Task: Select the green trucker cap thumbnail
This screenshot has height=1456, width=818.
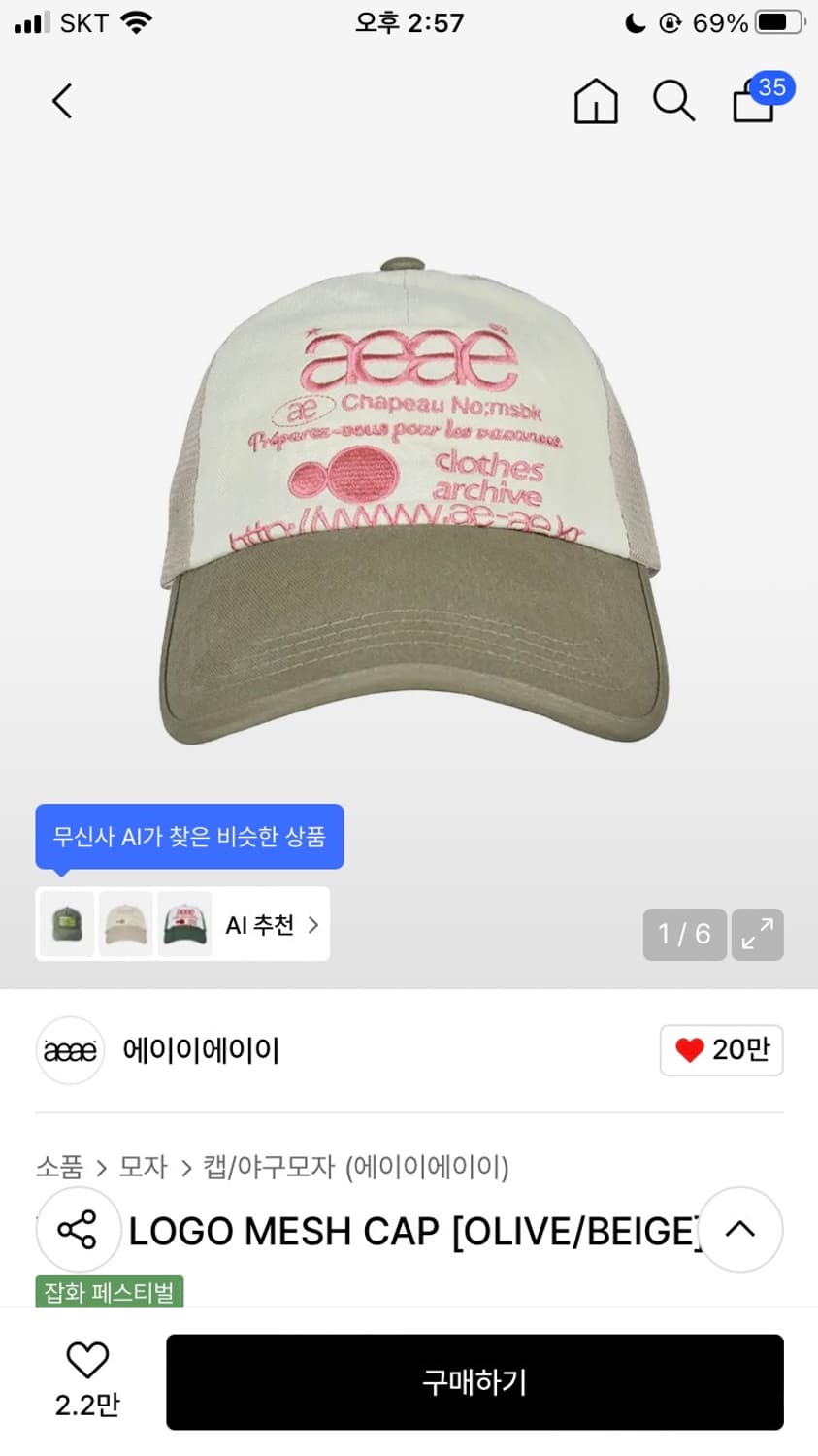Action: (x=65, y=924)
